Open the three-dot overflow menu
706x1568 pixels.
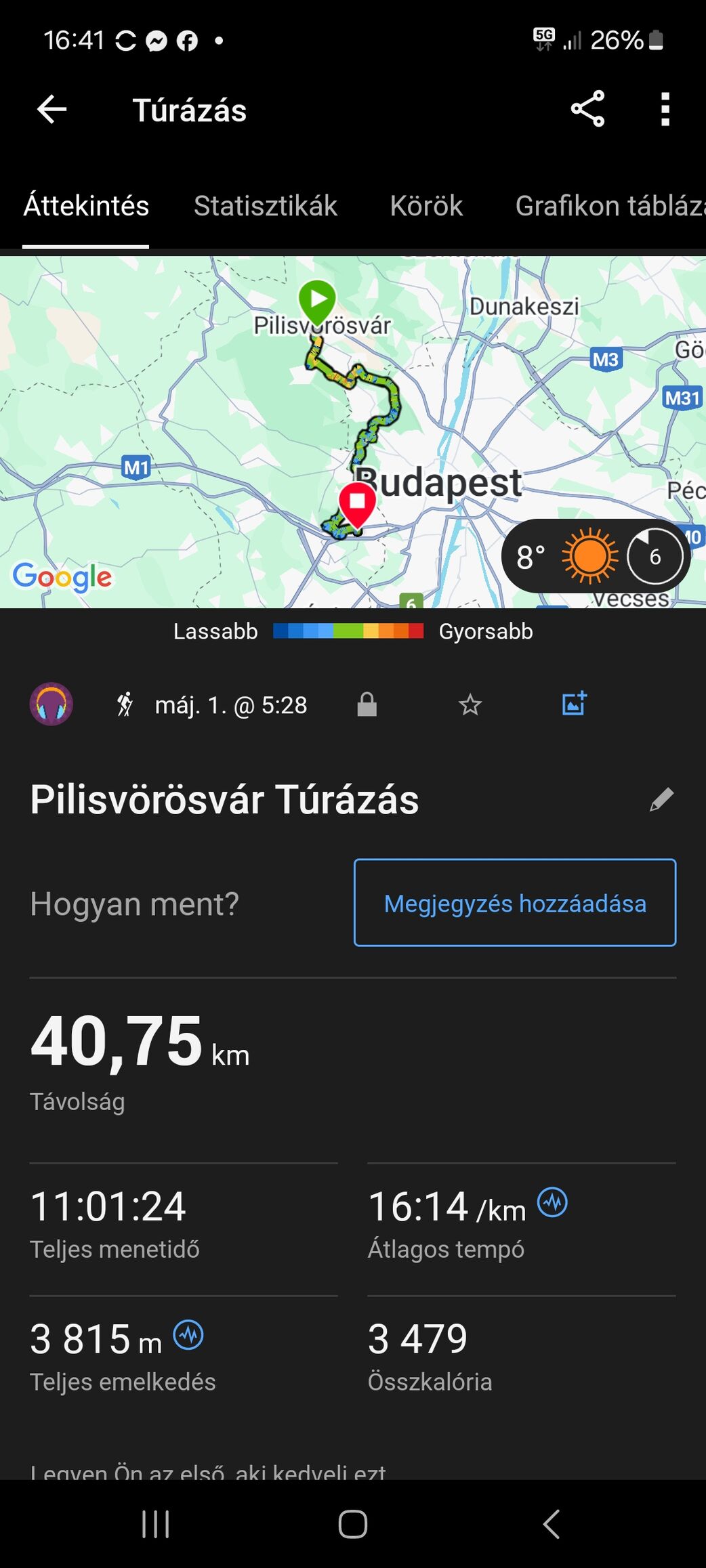665,109
